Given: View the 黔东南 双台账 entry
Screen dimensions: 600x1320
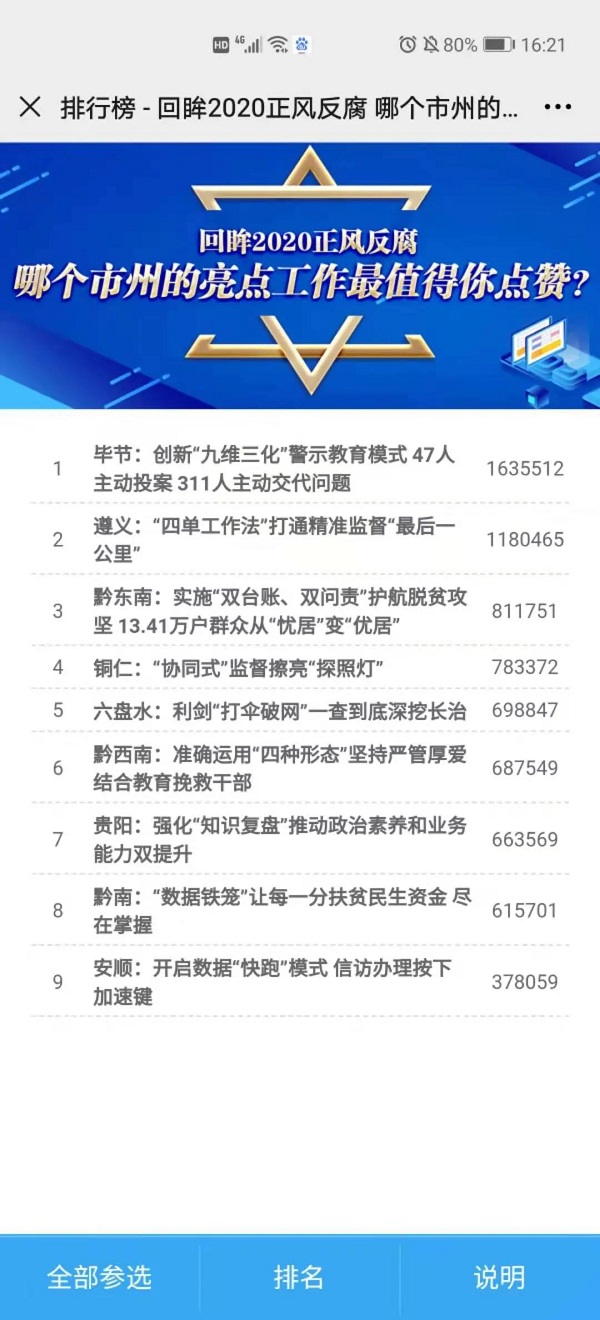Looking at the screenshot, I should click(x=300, y=610).
